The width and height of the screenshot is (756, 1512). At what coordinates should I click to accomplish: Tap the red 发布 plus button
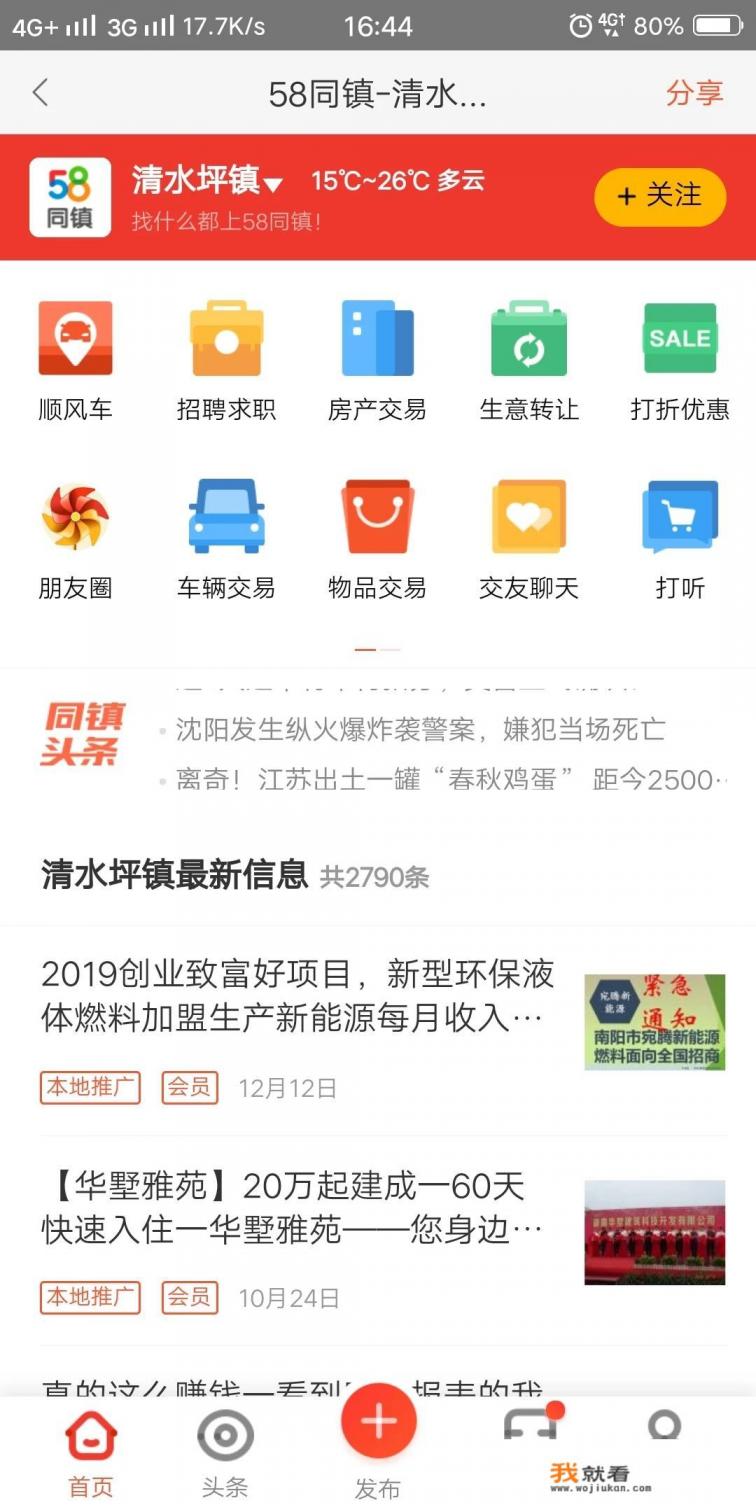tap(378, 1422)
